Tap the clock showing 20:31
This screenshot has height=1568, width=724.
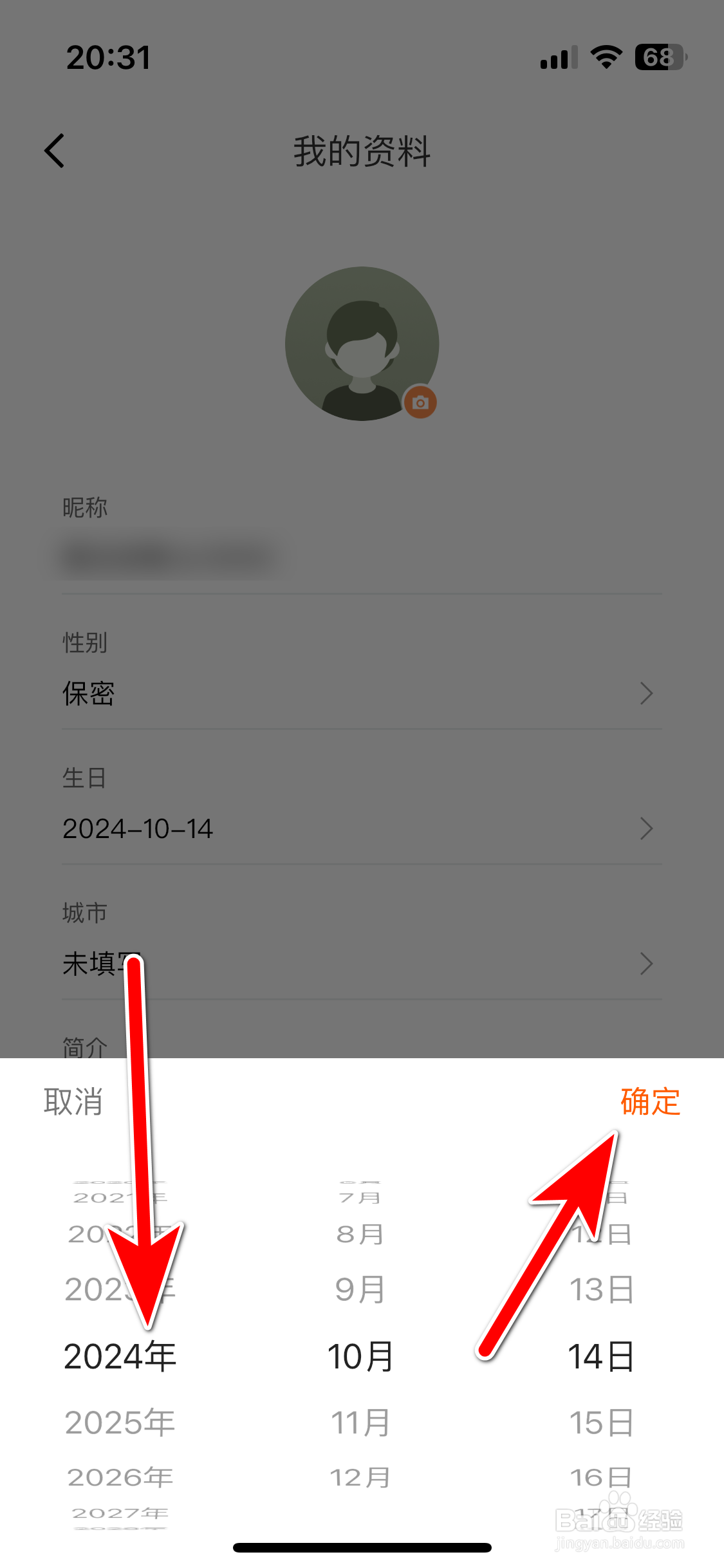(x=109, y=57)
